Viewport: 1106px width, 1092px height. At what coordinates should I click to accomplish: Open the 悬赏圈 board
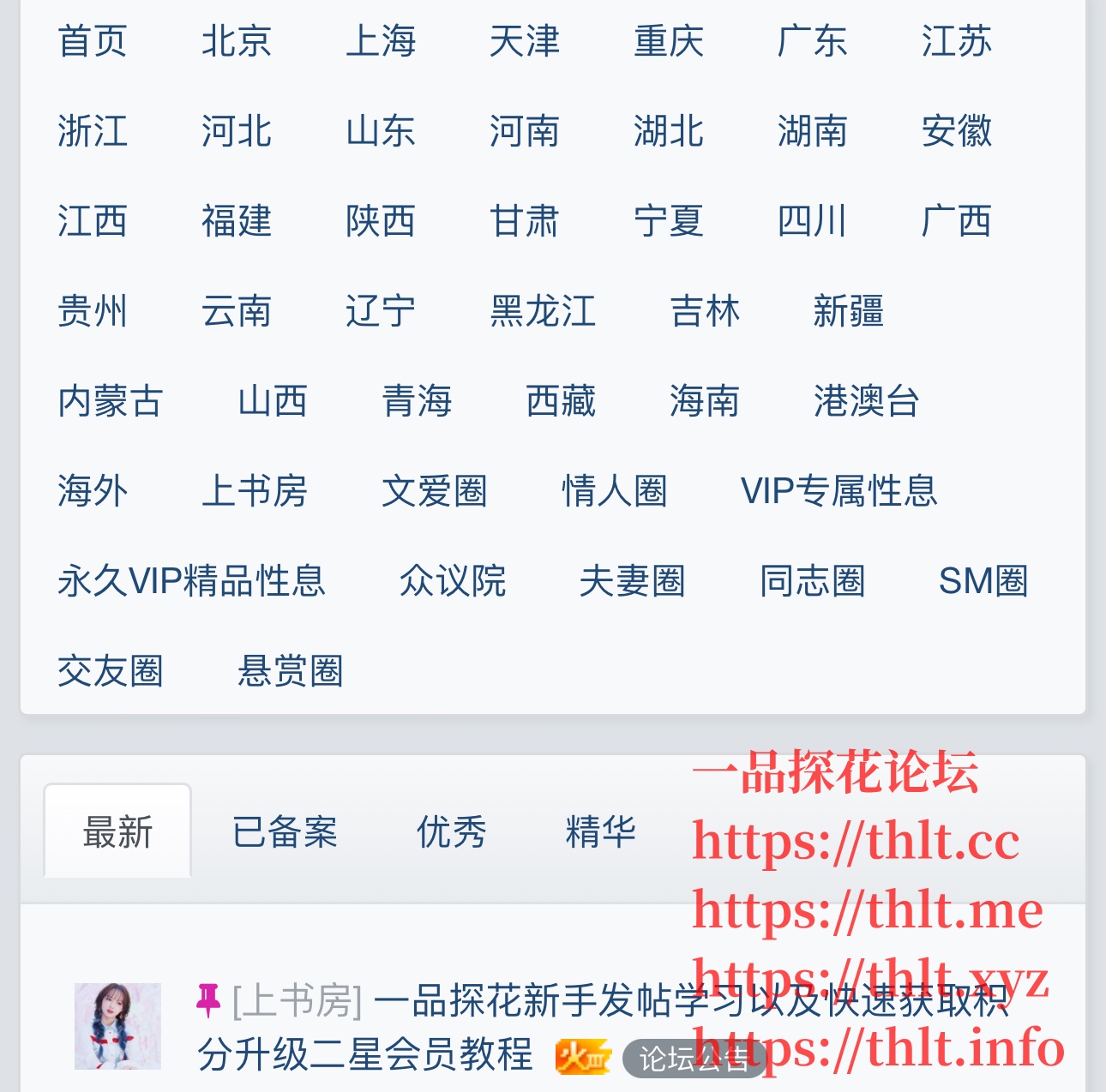[291, 671]
